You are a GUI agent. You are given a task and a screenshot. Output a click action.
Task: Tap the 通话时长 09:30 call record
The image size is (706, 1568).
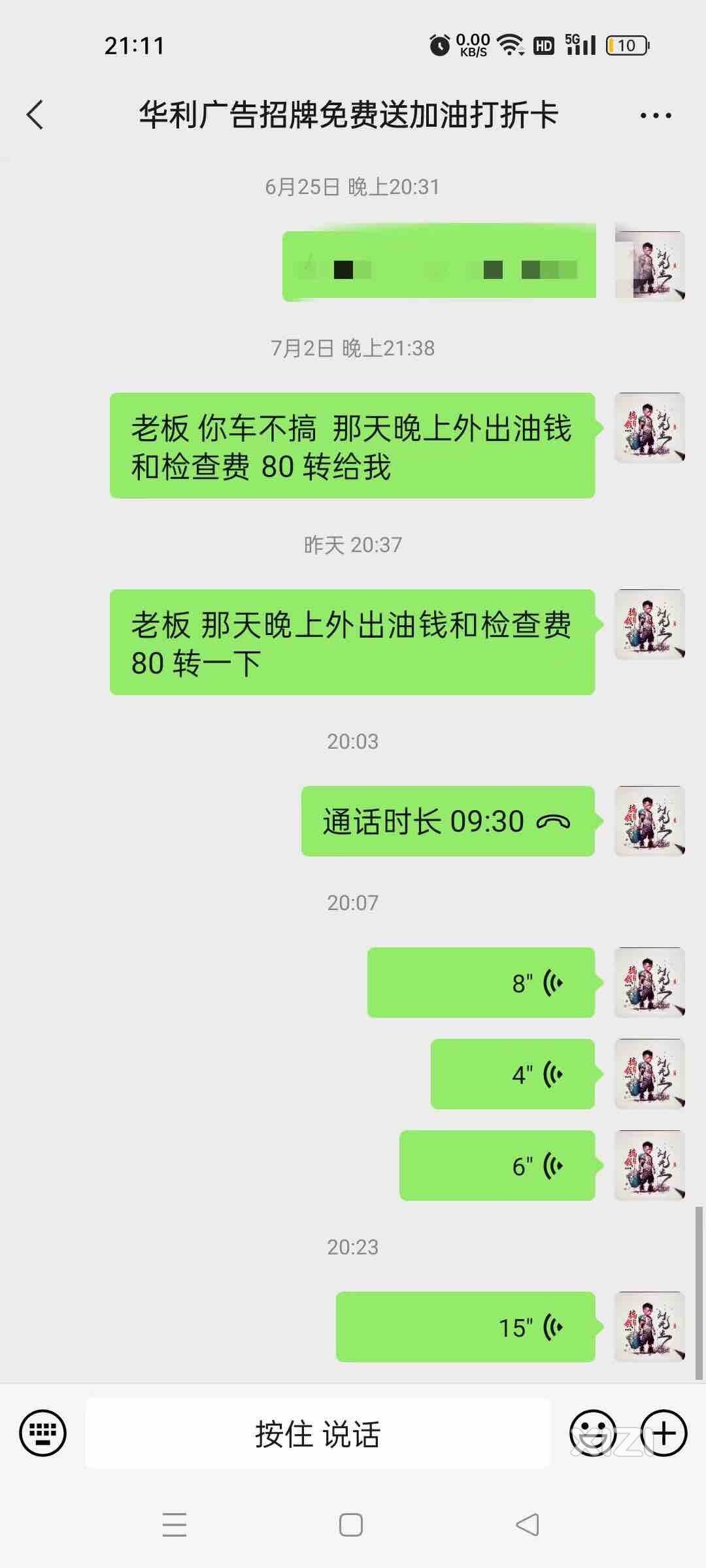tap(448, 821)
